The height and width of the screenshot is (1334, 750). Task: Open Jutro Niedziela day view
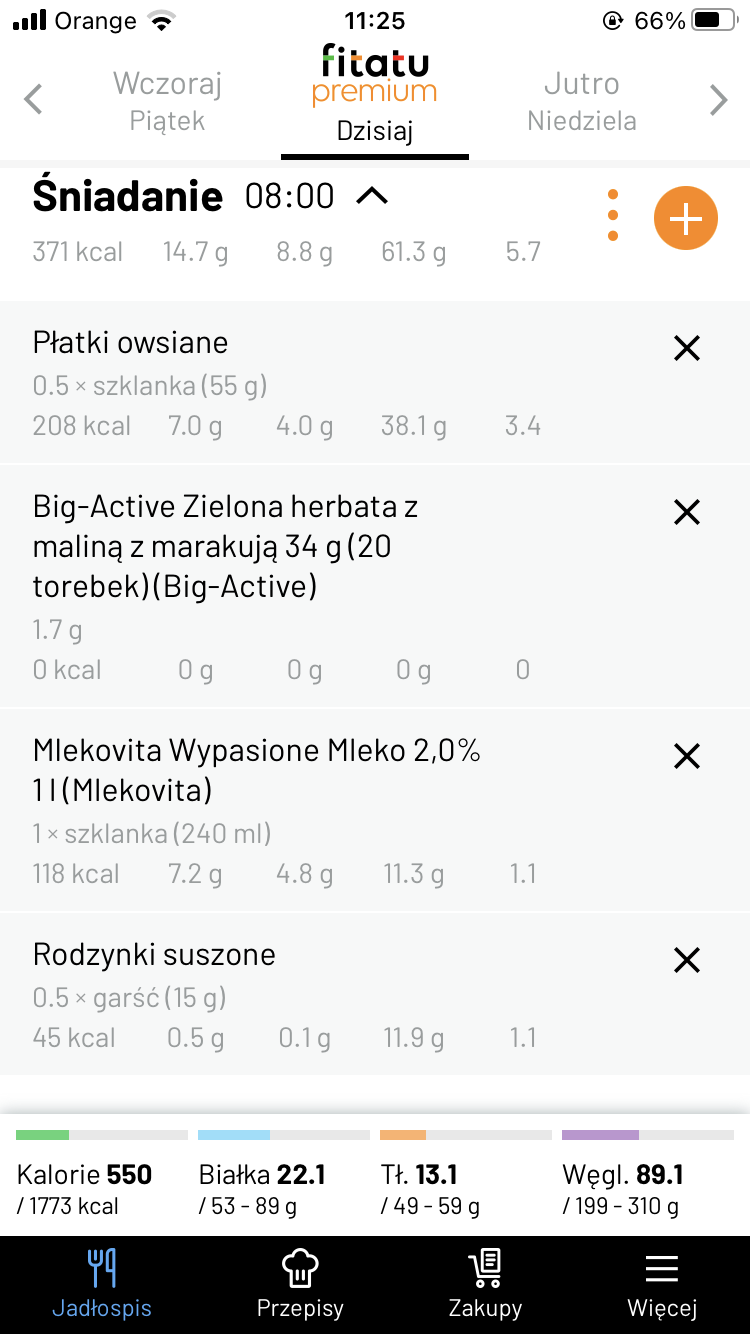click(583, 100)
